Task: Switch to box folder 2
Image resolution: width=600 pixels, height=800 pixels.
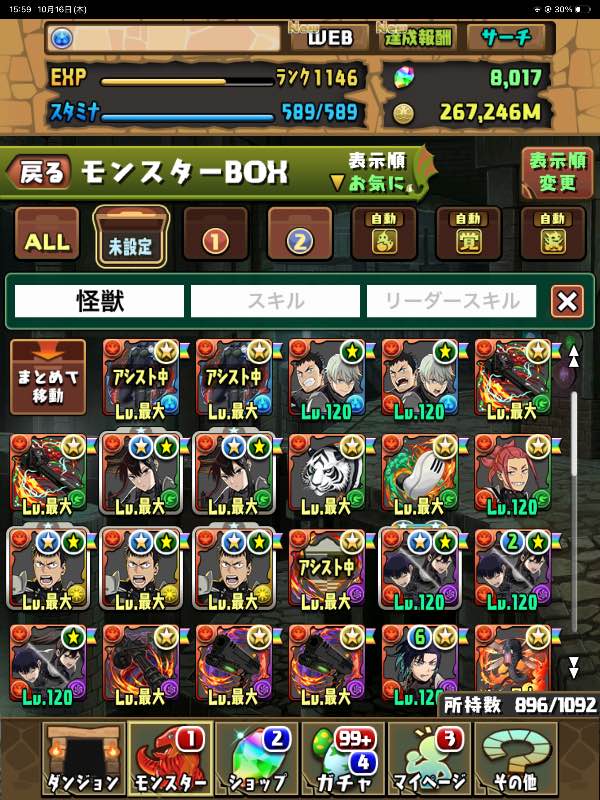Action: click(300, 240)
